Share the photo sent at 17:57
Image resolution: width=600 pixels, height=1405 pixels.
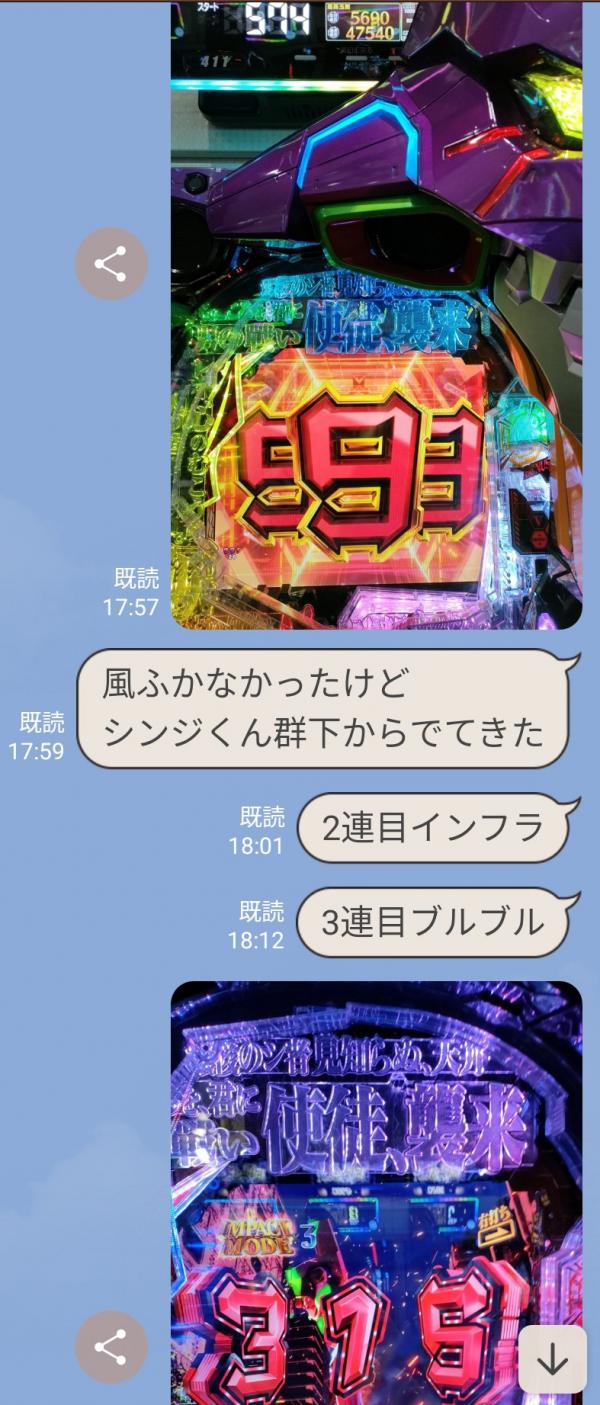point(111,264)
